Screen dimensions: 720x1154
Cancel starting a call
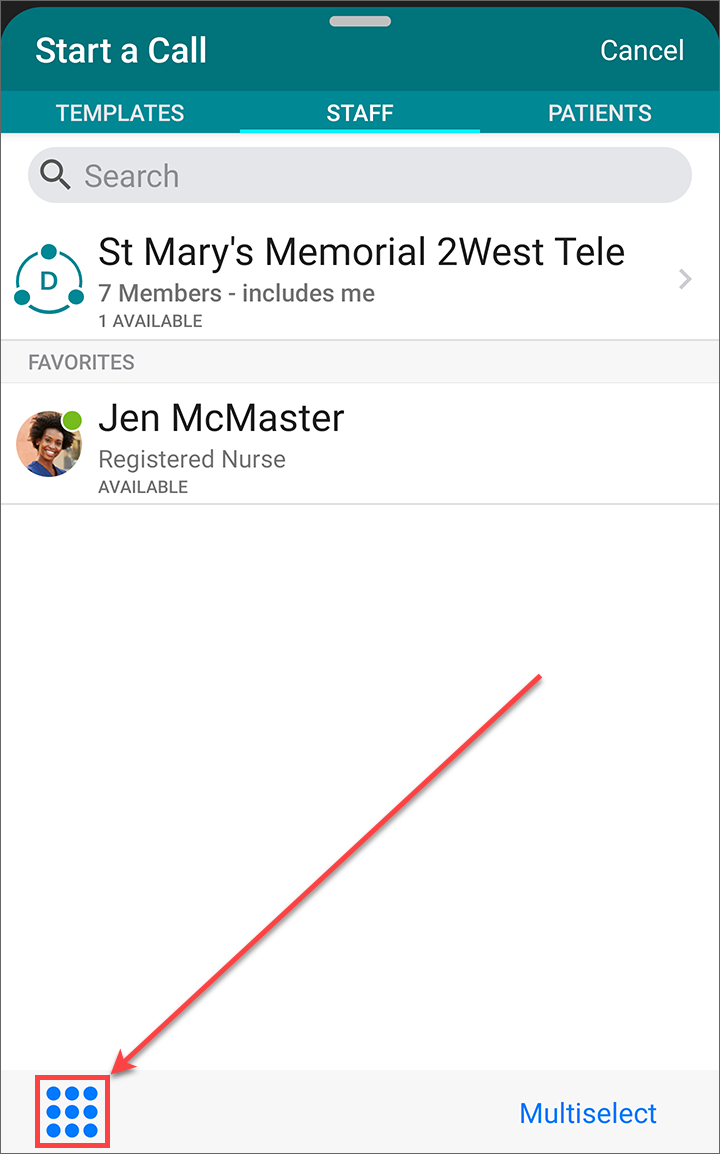click(x=642, y=50)
